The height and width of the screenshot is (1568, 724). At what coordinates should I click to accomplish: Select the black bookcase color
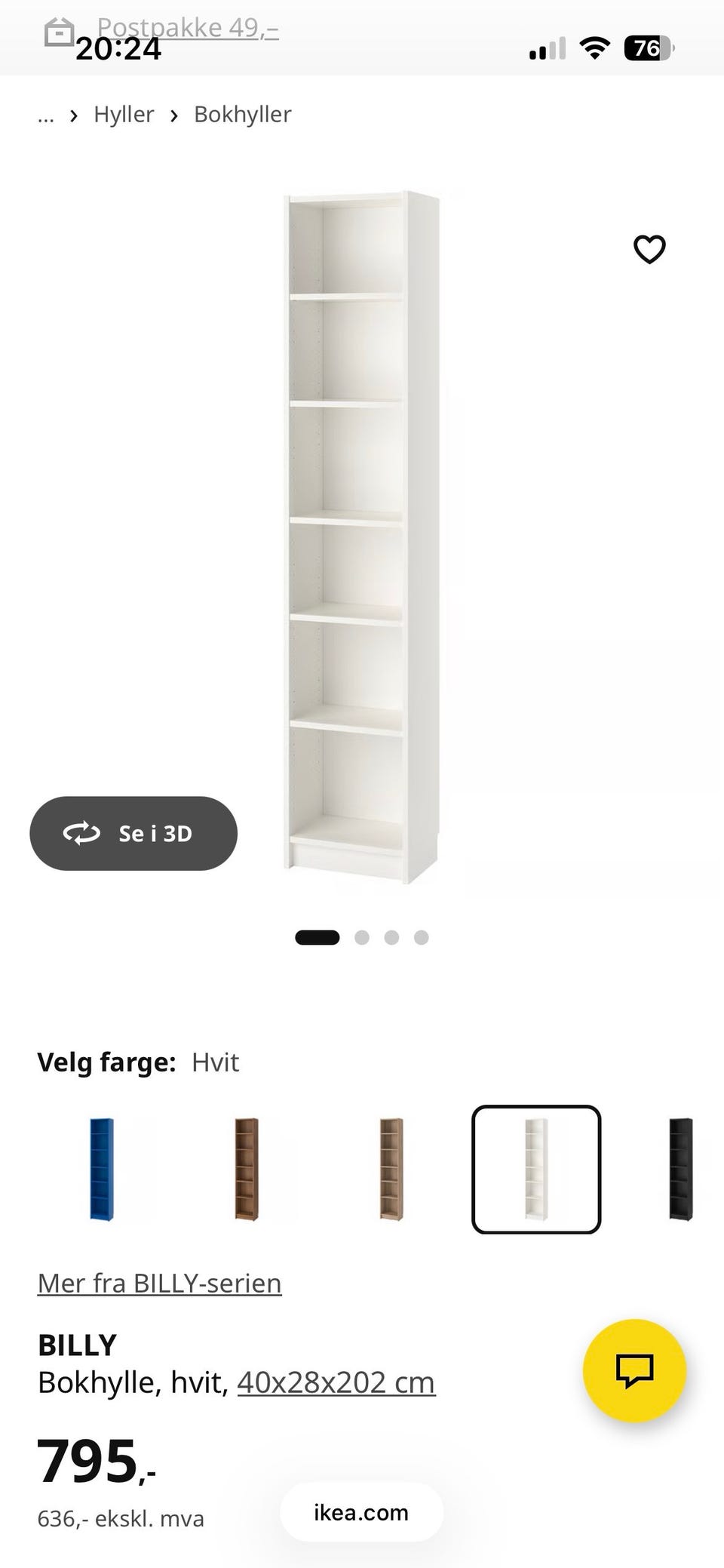[681, 1169]
